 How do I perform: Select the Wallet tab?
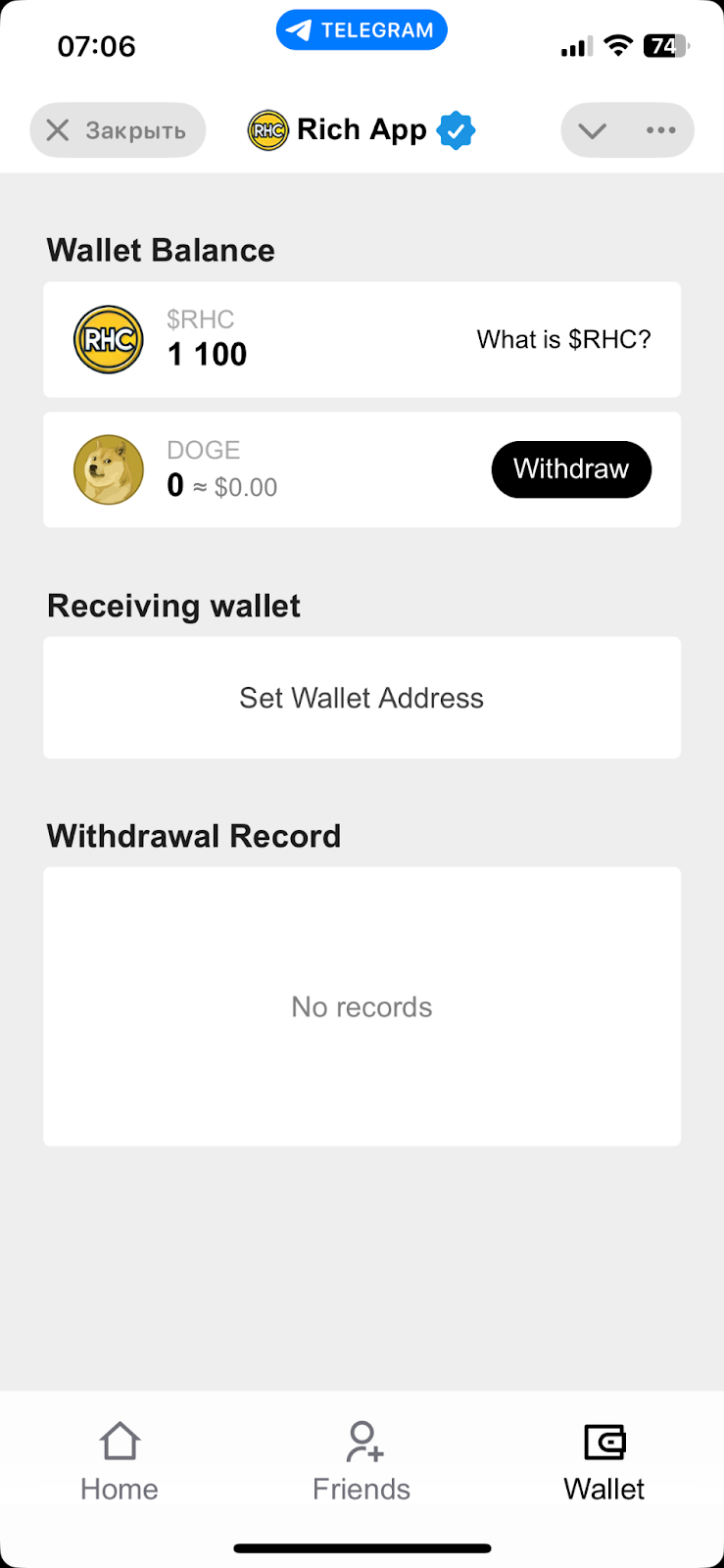[x=603, y=1462]
